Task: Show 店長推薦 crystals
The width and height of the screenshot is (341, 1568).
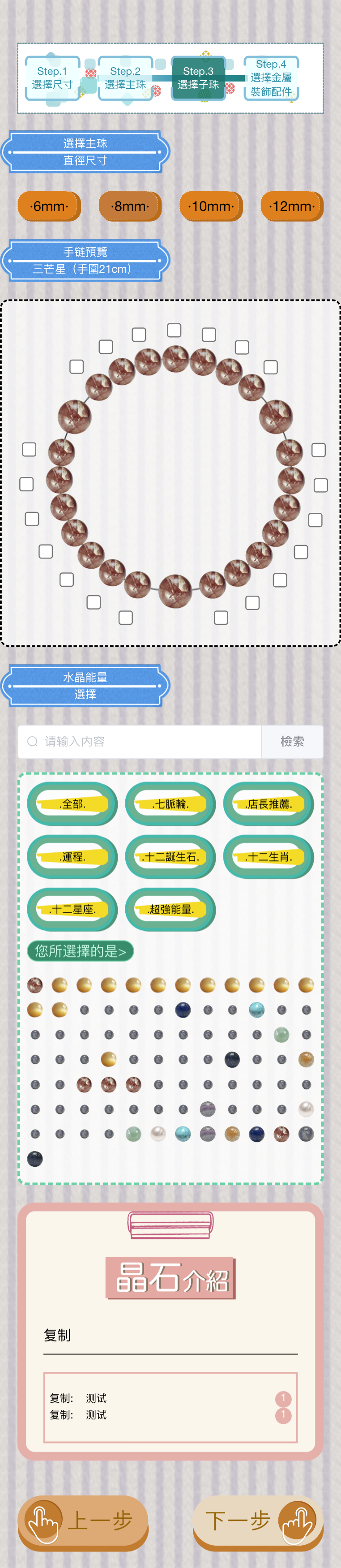Action: [268, 803]
